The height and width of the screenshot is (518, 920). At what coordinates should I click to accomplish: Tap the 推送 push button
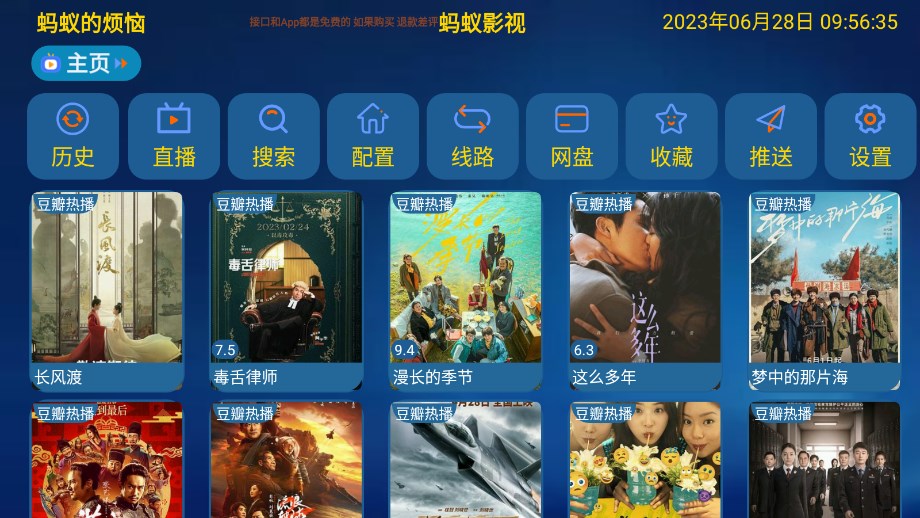(x=771, y=136)
